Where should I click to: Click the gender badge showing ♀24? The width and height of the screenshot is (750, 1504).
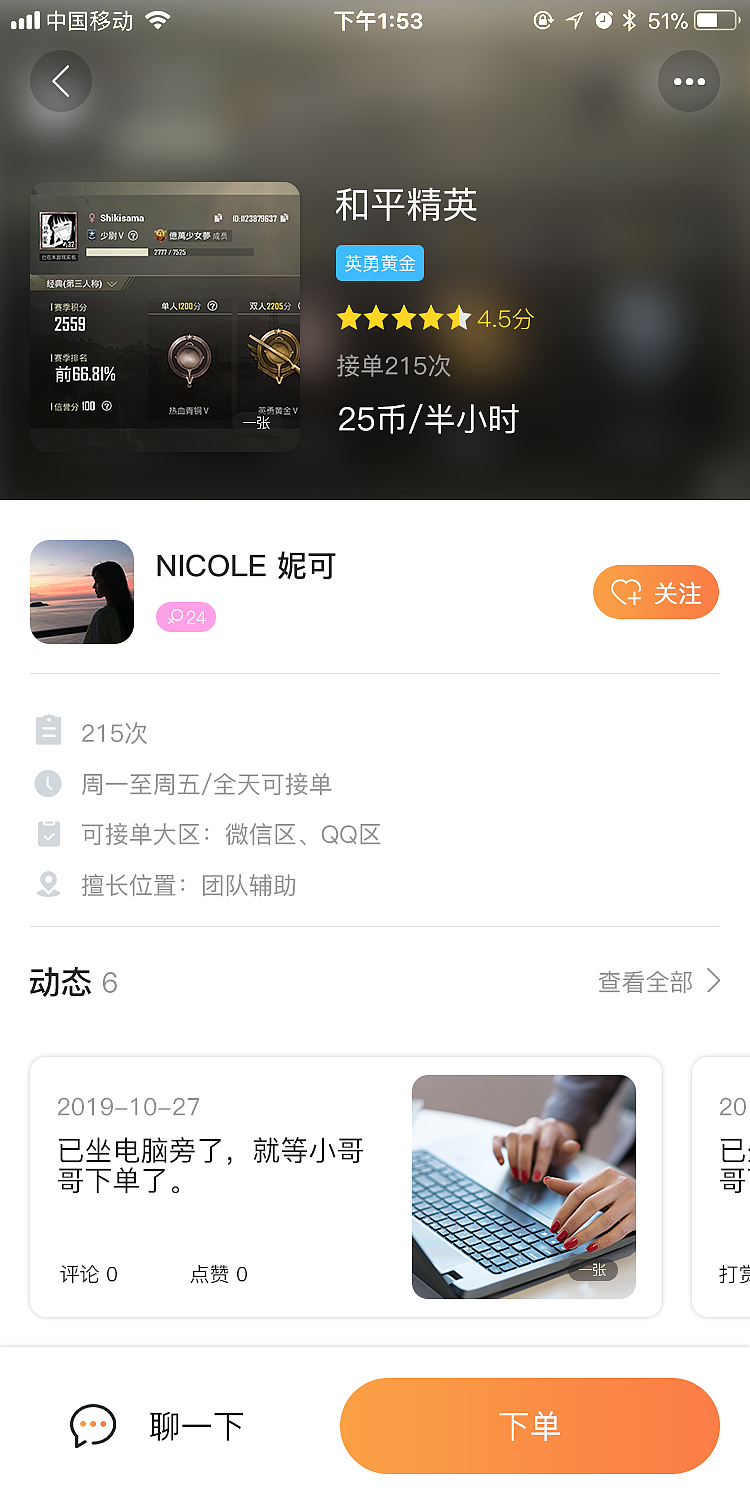click(186, 617)
